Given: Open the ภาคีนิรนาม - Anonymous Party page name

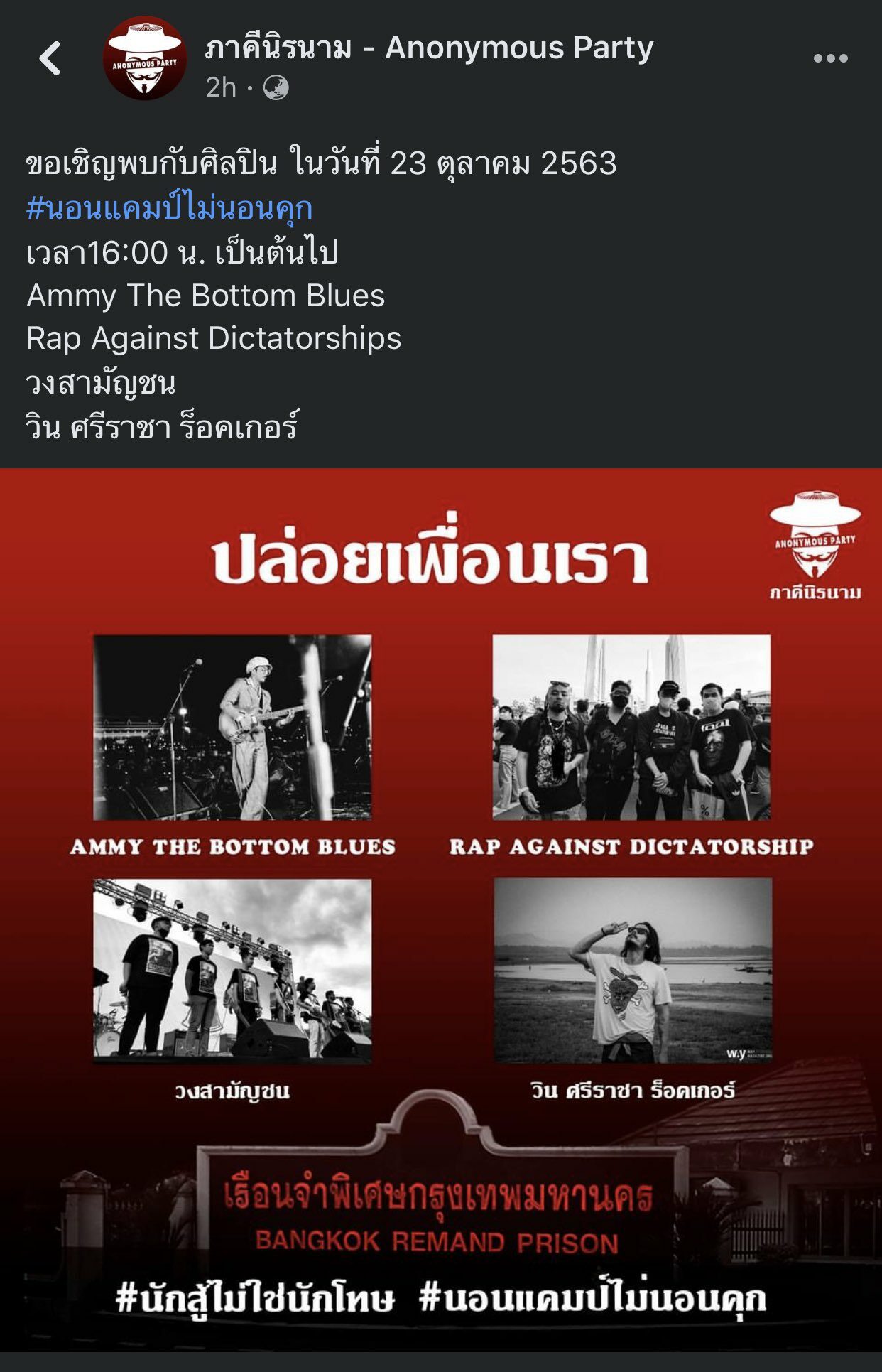Looking at the screenshot, I should click(429, 48).
